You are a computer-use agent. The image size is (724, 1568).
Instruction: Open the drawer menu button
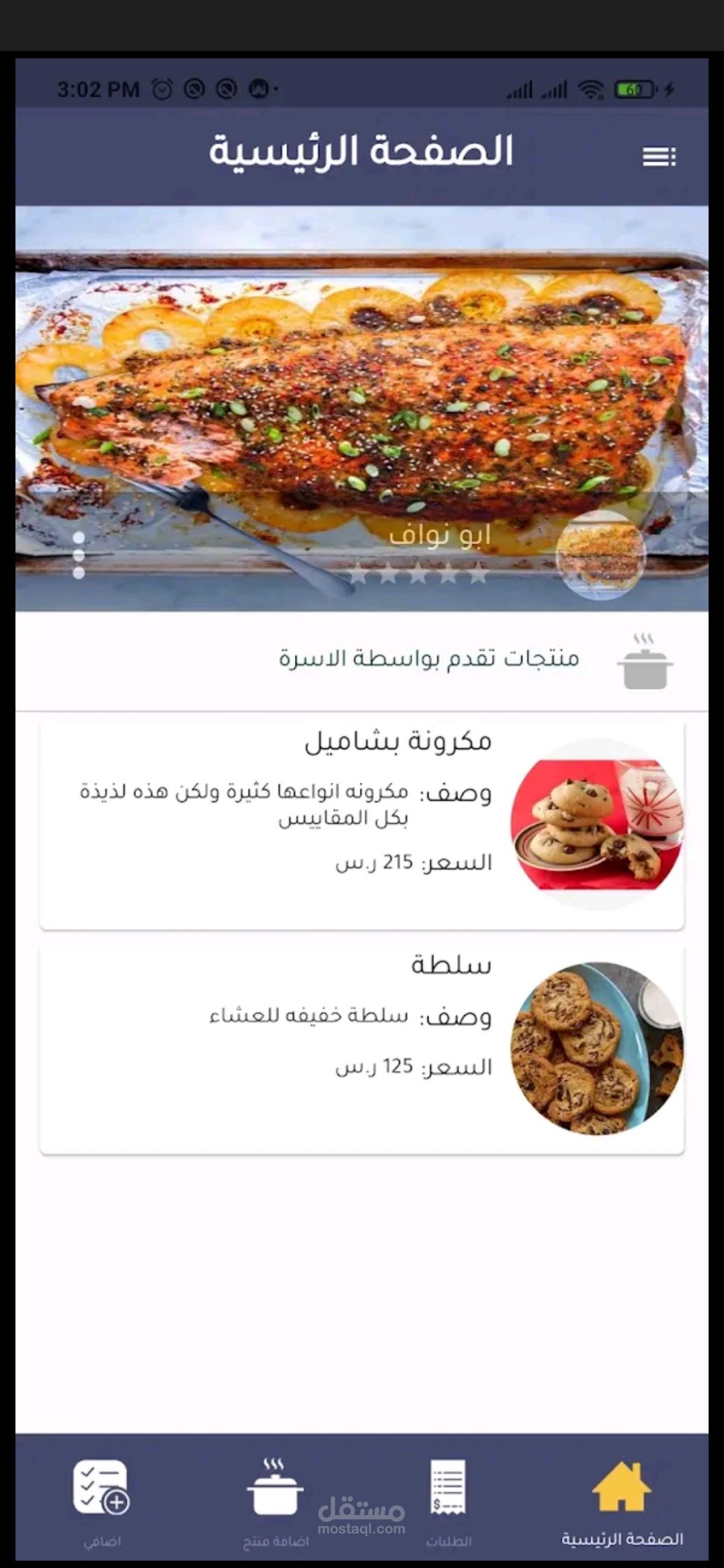click(658, 157)
